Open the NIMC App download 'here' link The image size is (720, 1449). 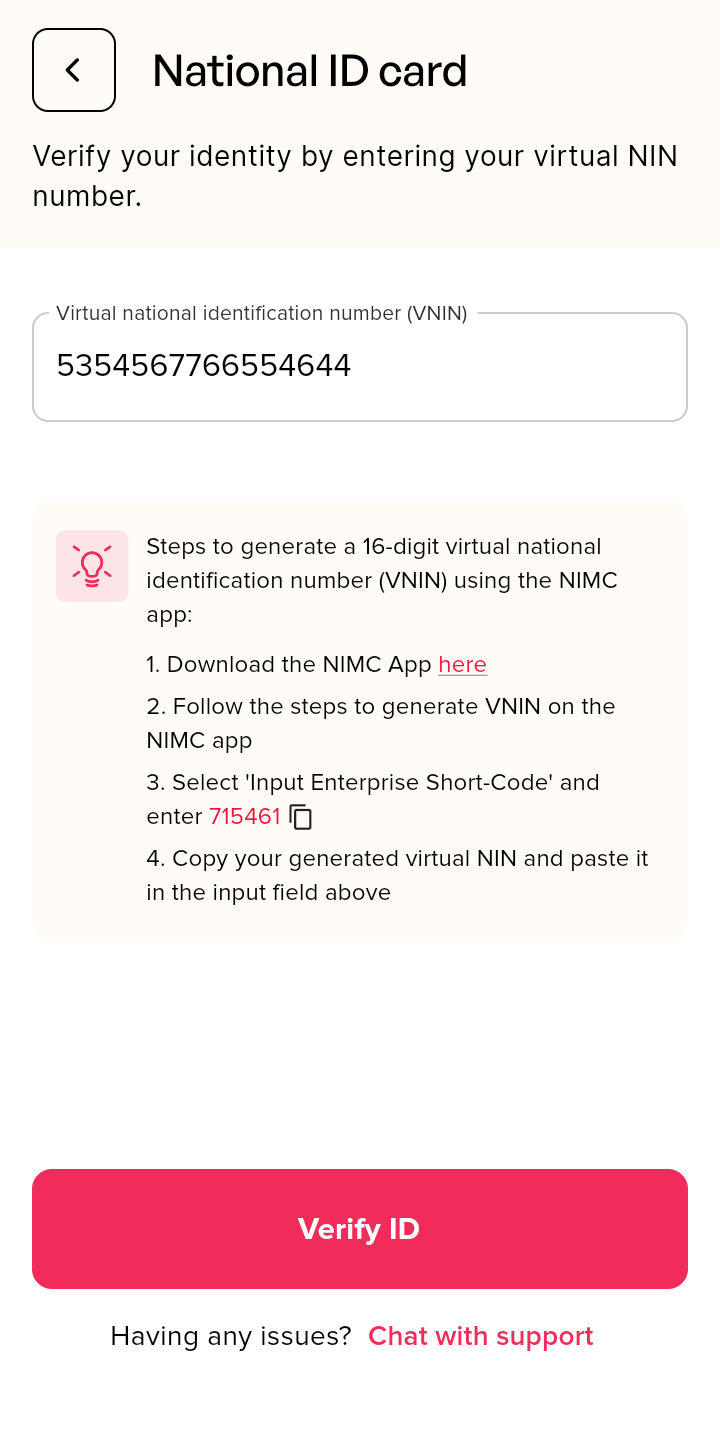[x=462, y=664]
